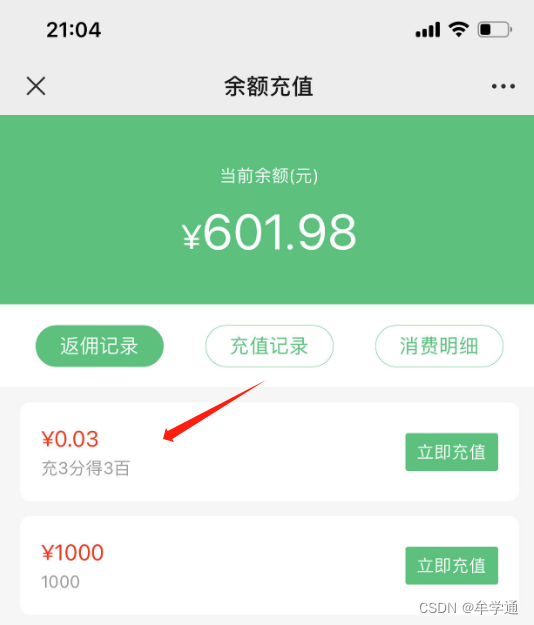This screenshot has height=625, width=534.
Task: Close the 余额充值 page
Action: coord(36,86)
